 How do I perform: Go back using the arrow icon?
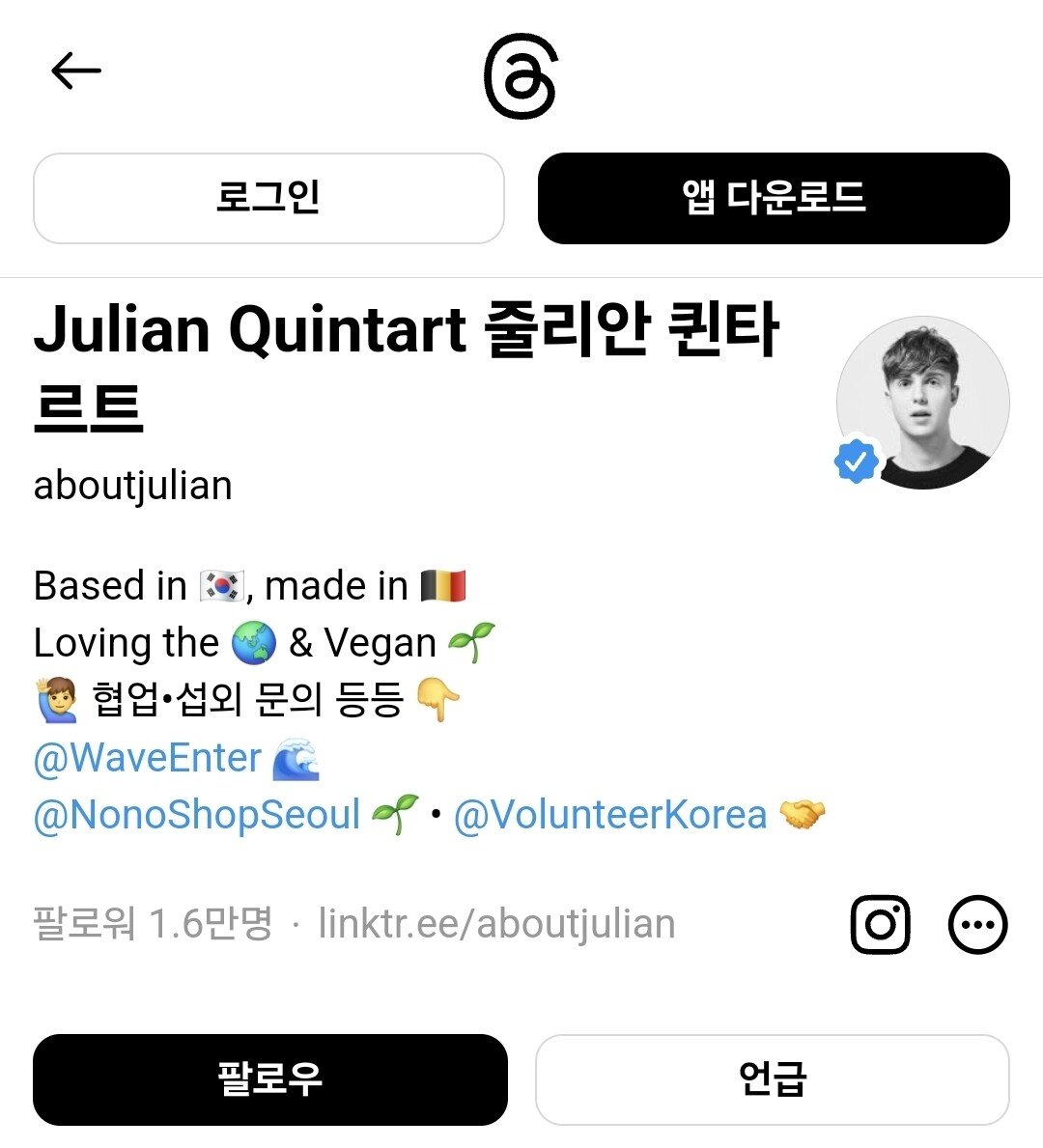point(75,70)
